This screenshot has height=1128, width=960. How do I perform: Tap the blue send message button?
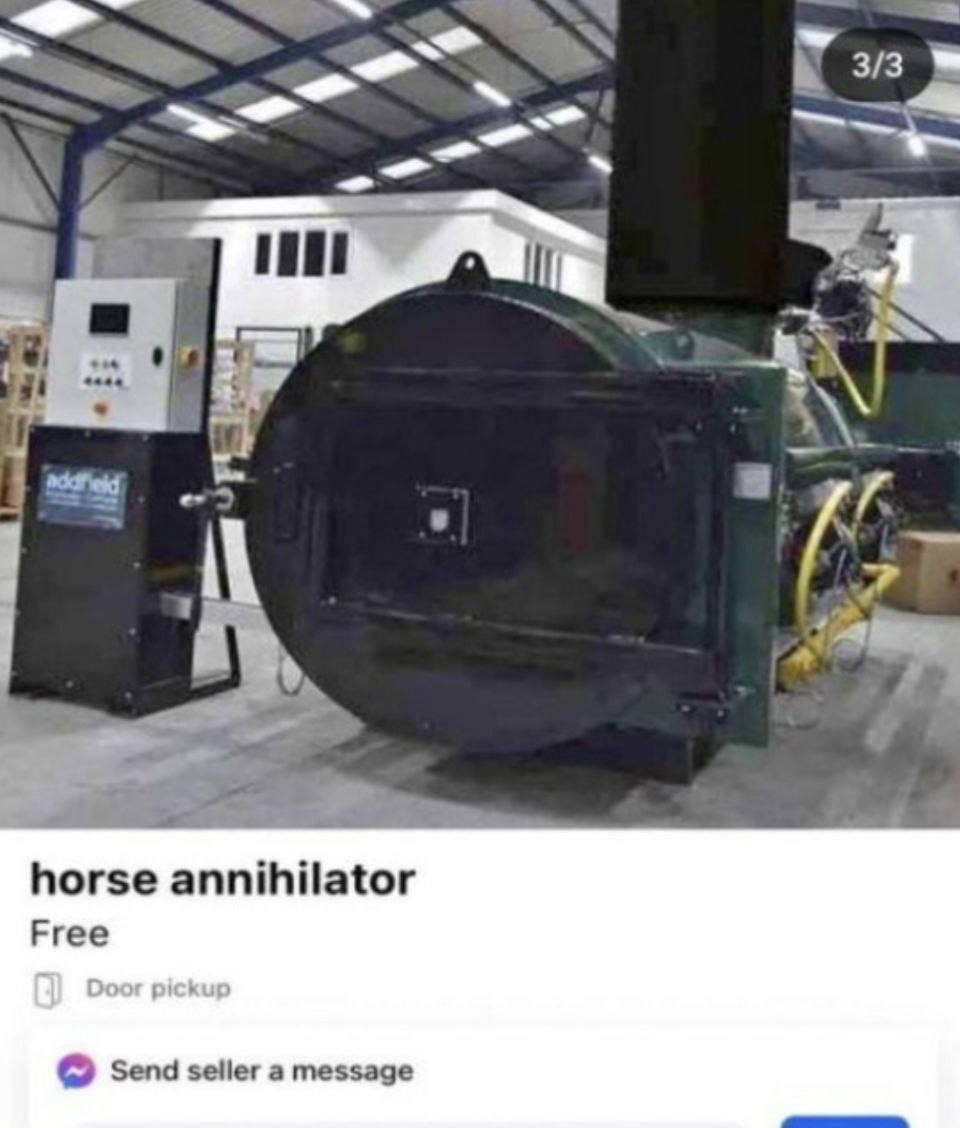pos(844,1121)
